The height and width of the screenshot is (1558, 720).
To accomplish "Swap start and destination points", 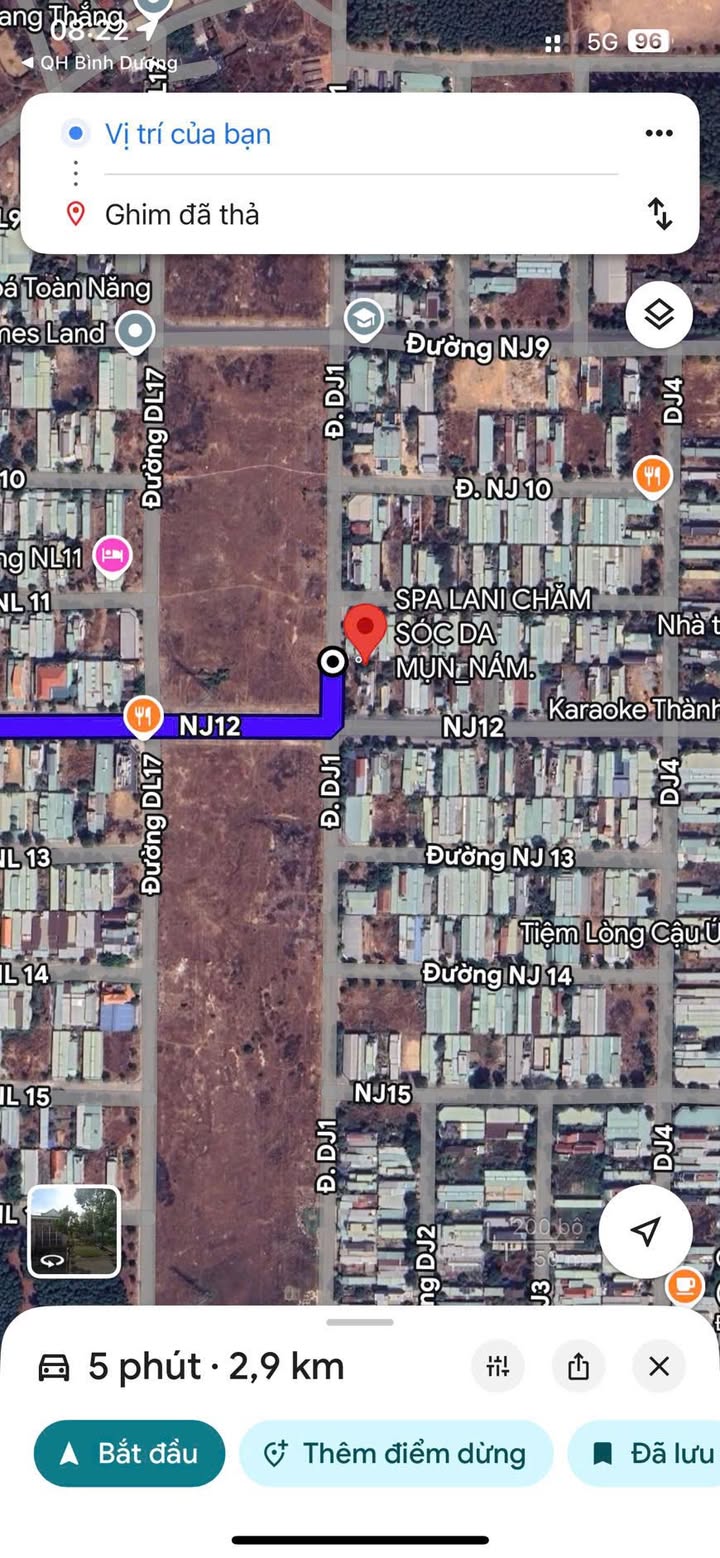I will click(659, 213).
